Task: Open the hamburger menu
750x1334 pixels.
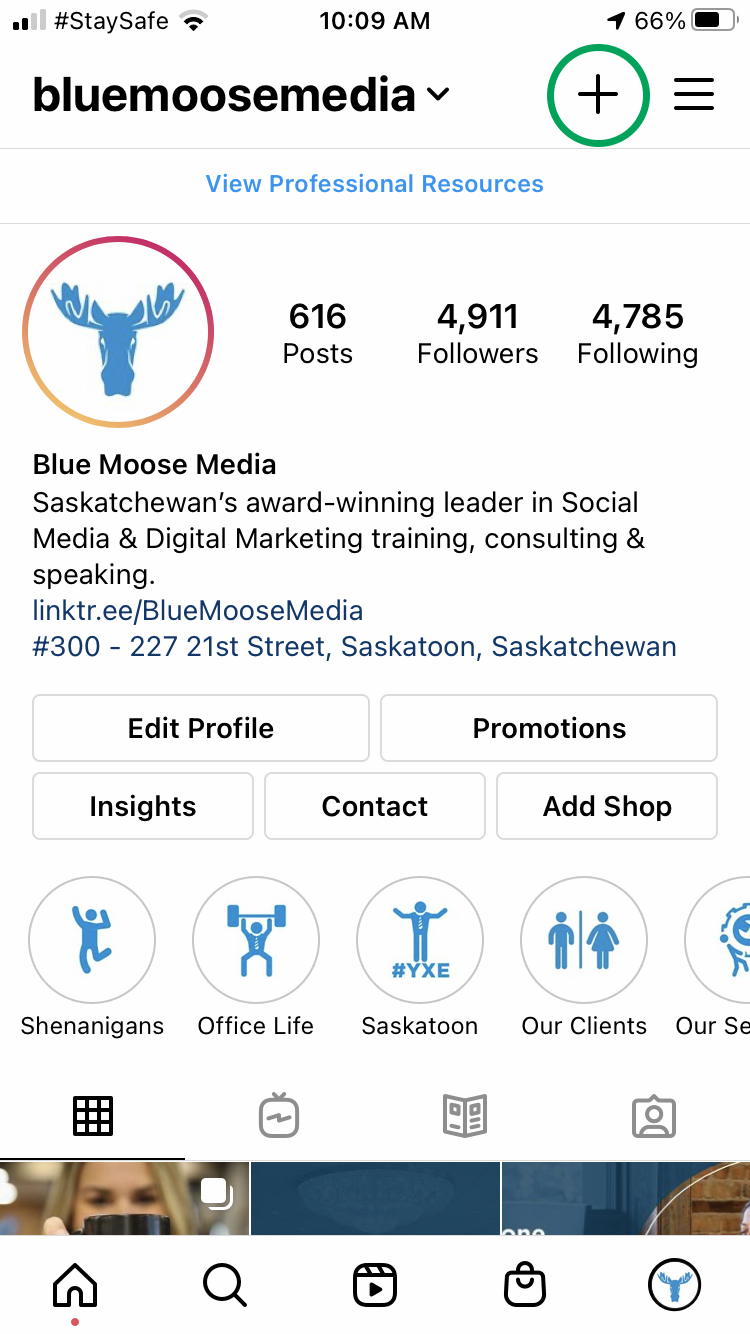Action: click(x=694, y=95)
